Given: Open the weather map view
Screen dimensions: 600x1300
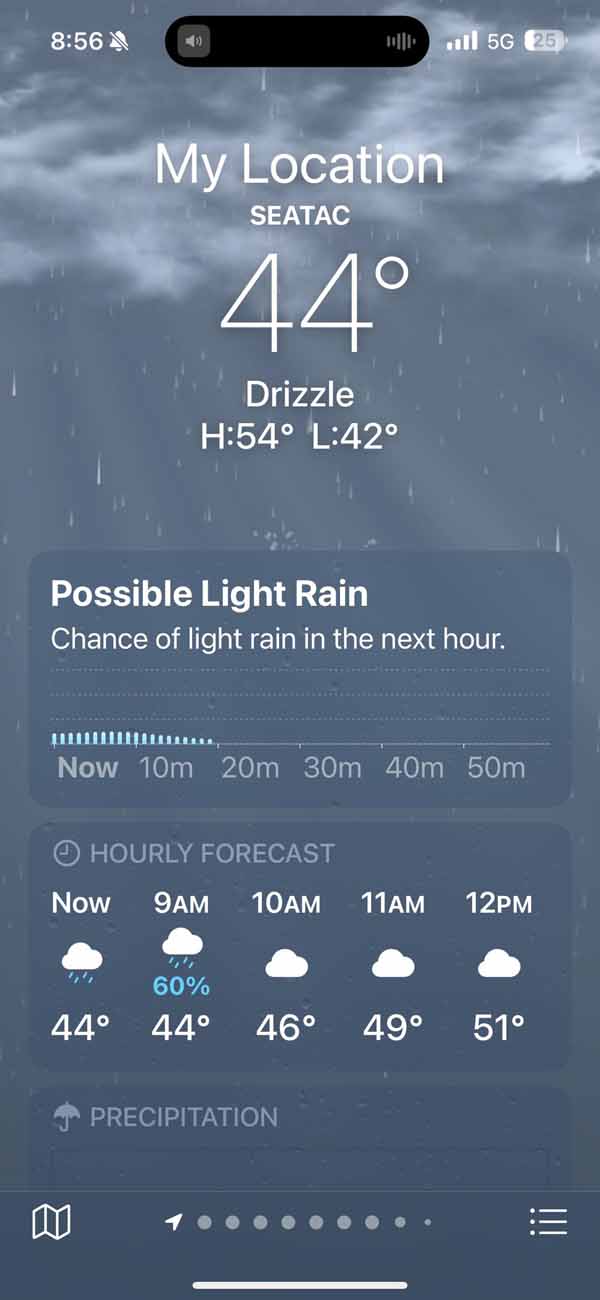Looking at the screenshot, I should [51, 1221].
